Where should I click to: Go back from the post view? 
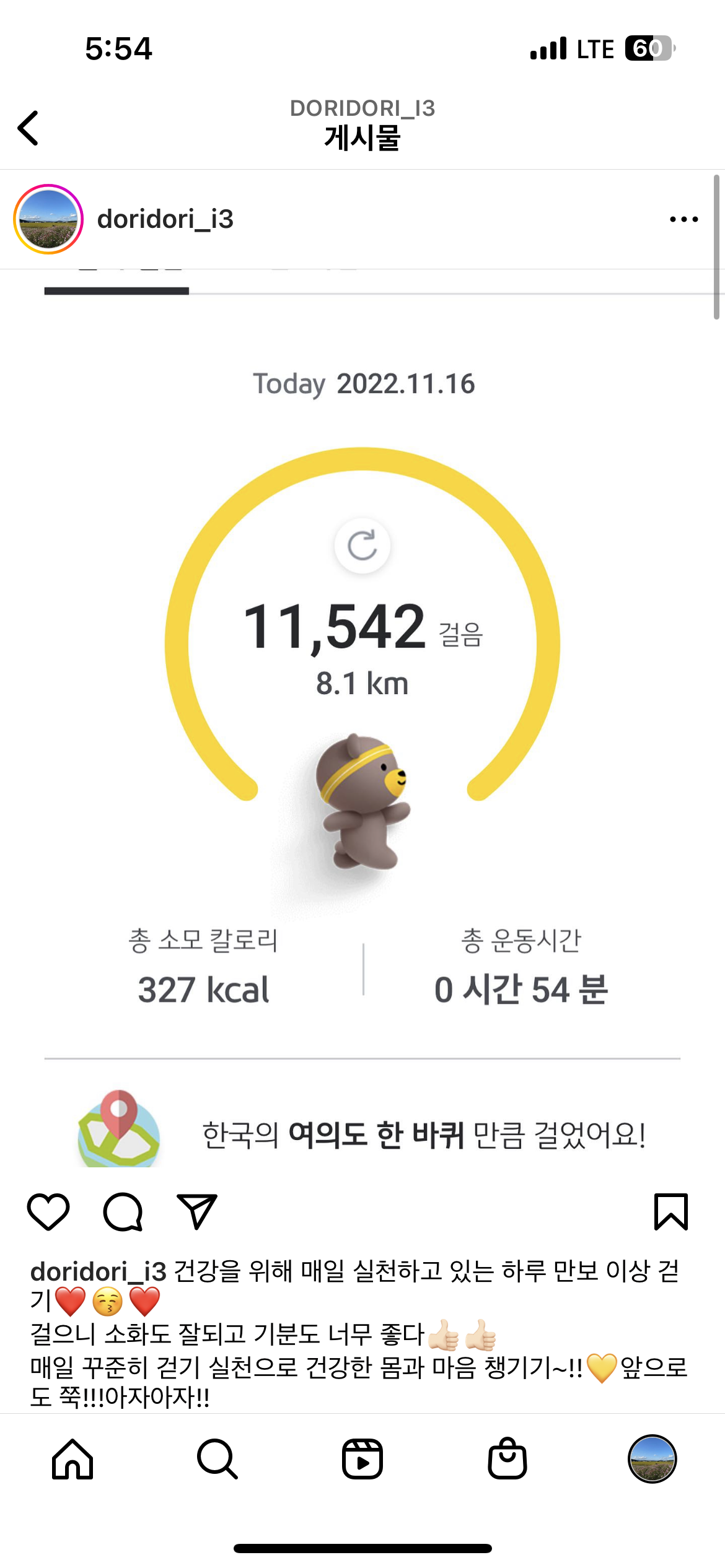29,128
